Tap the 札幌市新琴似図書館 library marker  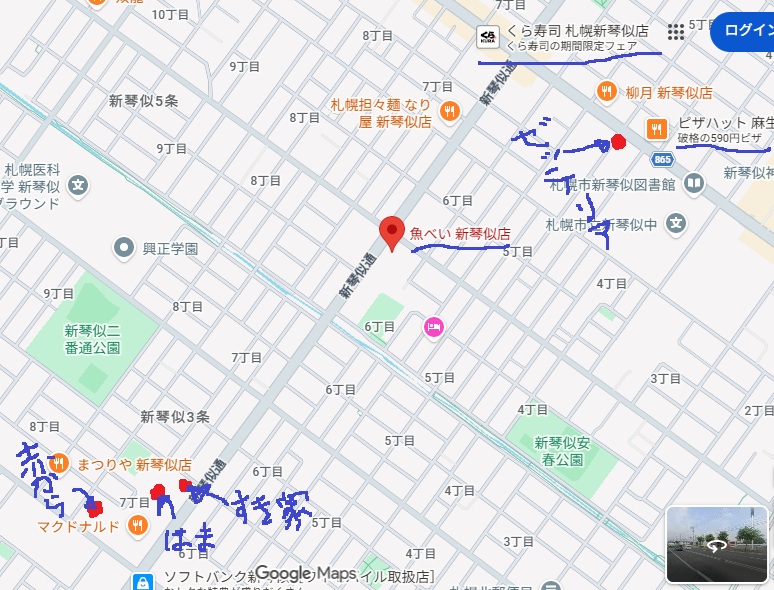pyautogui.click(x=695, y=184)
